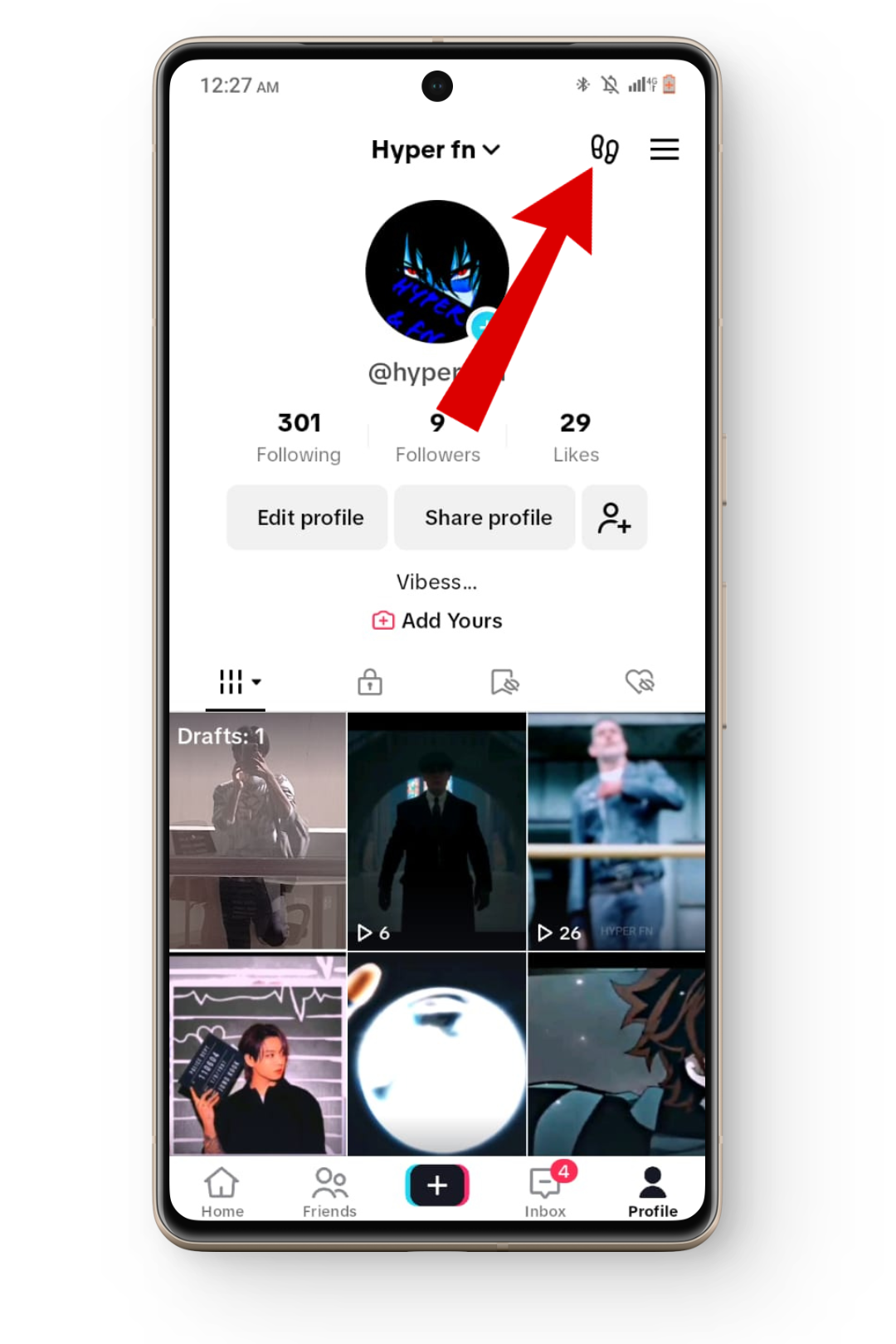Open the profile views footprints icon
This screenshot has width=896, height=1344.
point(604,149)
